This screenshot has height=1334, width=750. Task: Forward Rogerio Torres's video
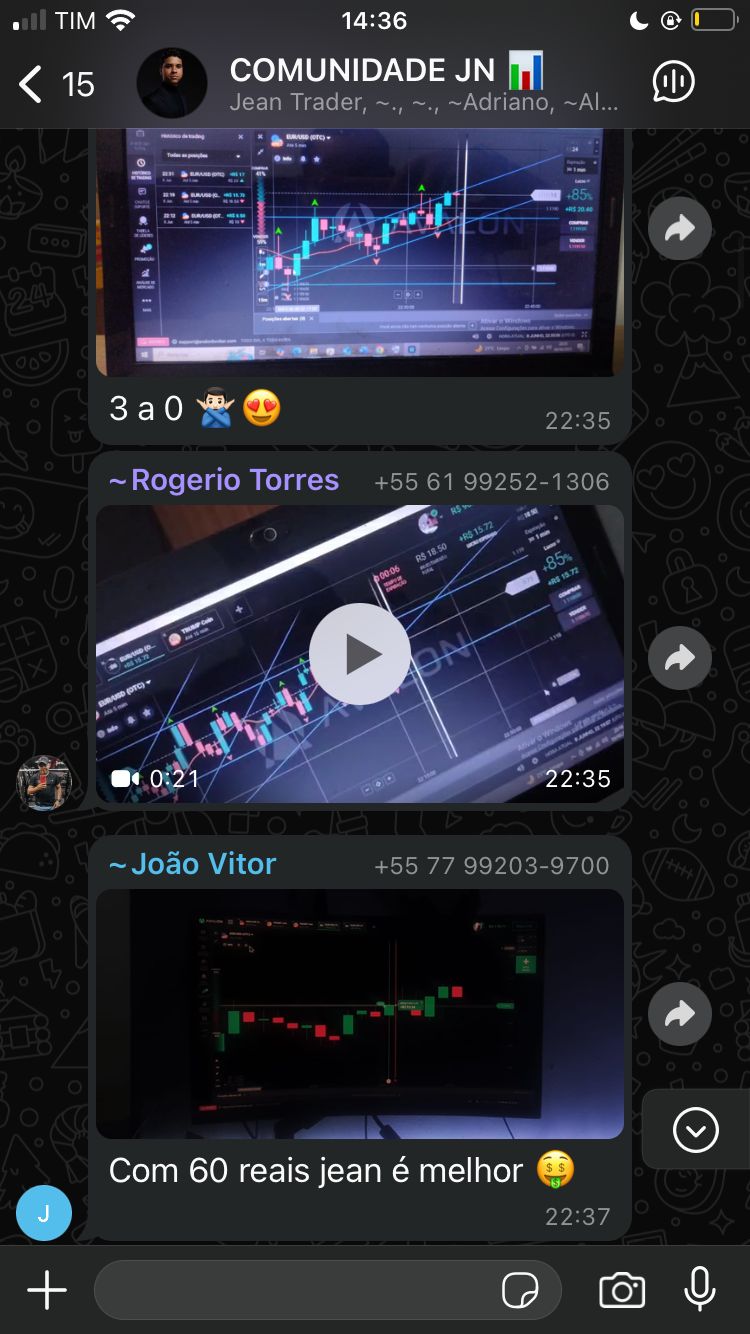click(x=679, y=657)
